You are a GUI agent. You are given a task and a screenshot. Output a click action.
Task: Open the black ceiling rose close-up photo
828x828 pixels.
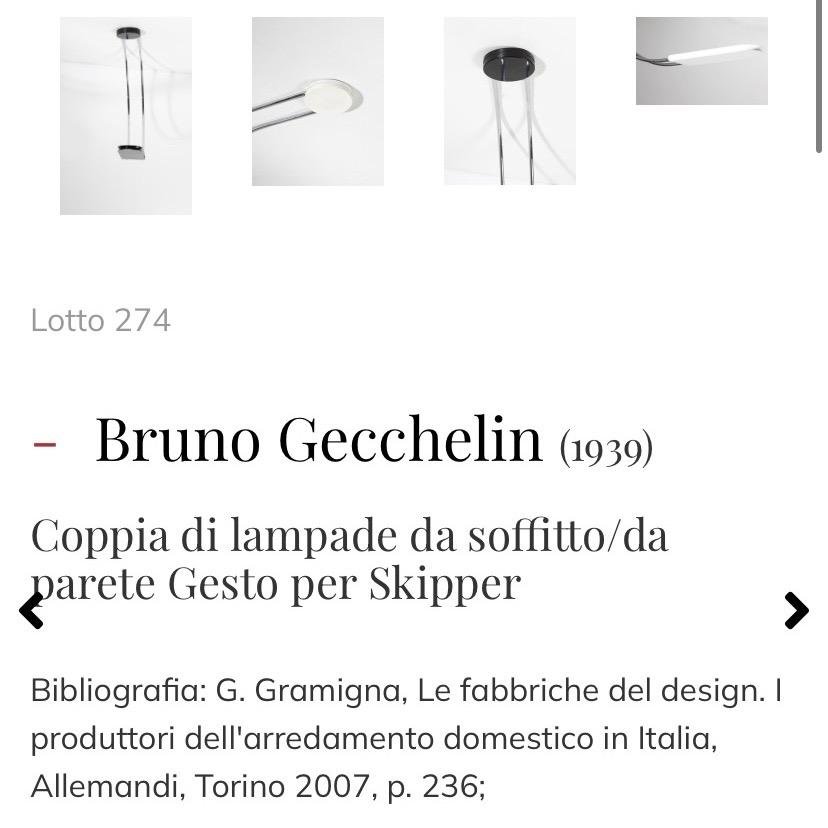click(x=510, y=101)
